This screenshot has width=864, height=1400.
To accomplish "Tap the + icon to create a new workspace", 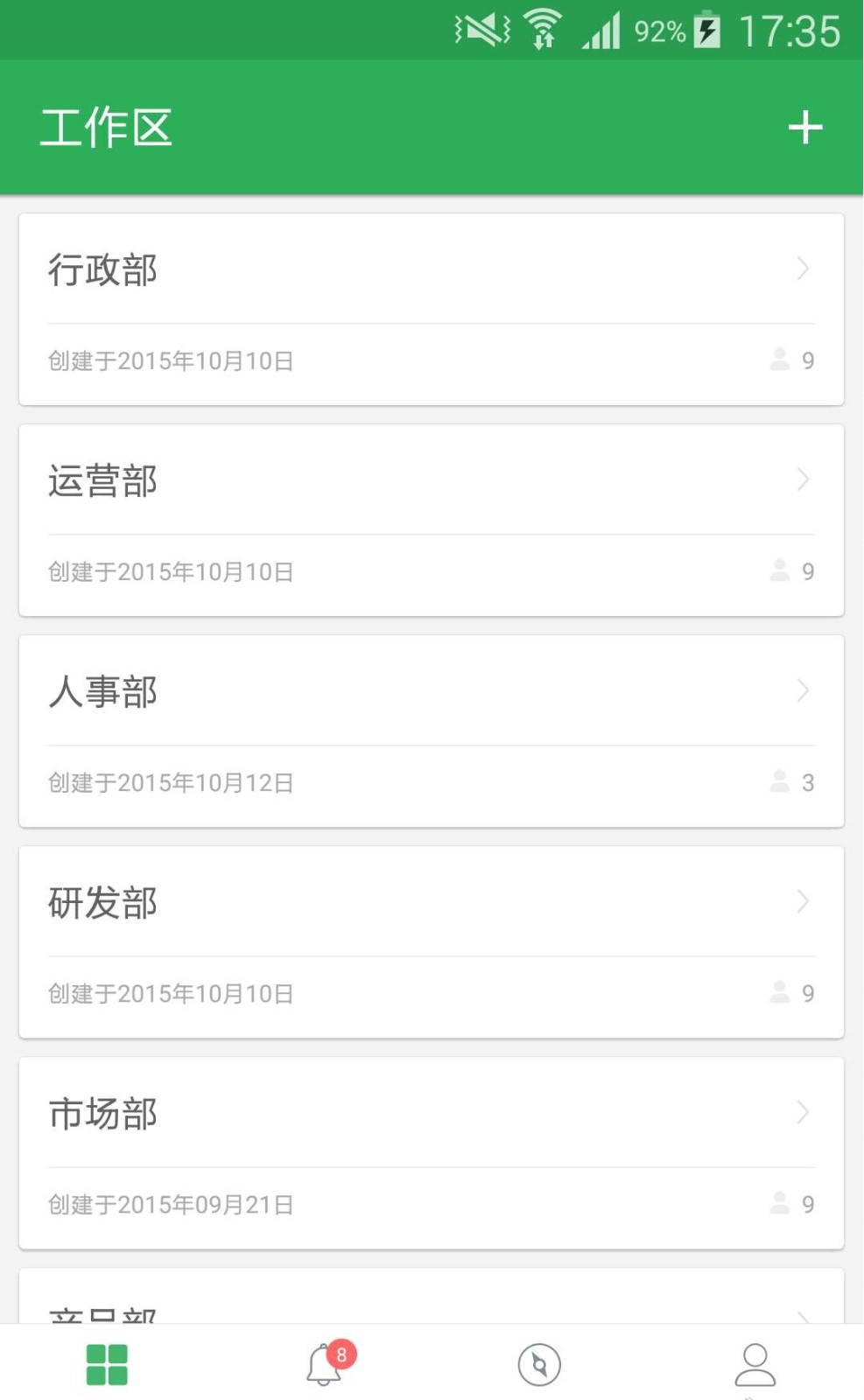I will (x=804, y=127).
